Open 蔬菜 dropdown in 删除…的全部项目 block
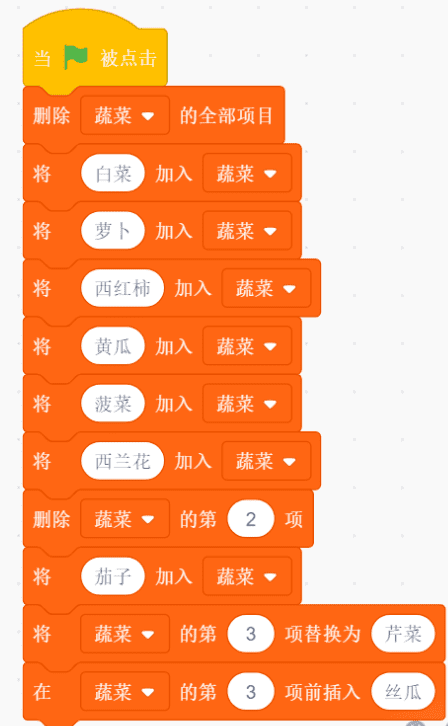The width and height of the screenshot is (448, 726). tap(125, 115)
